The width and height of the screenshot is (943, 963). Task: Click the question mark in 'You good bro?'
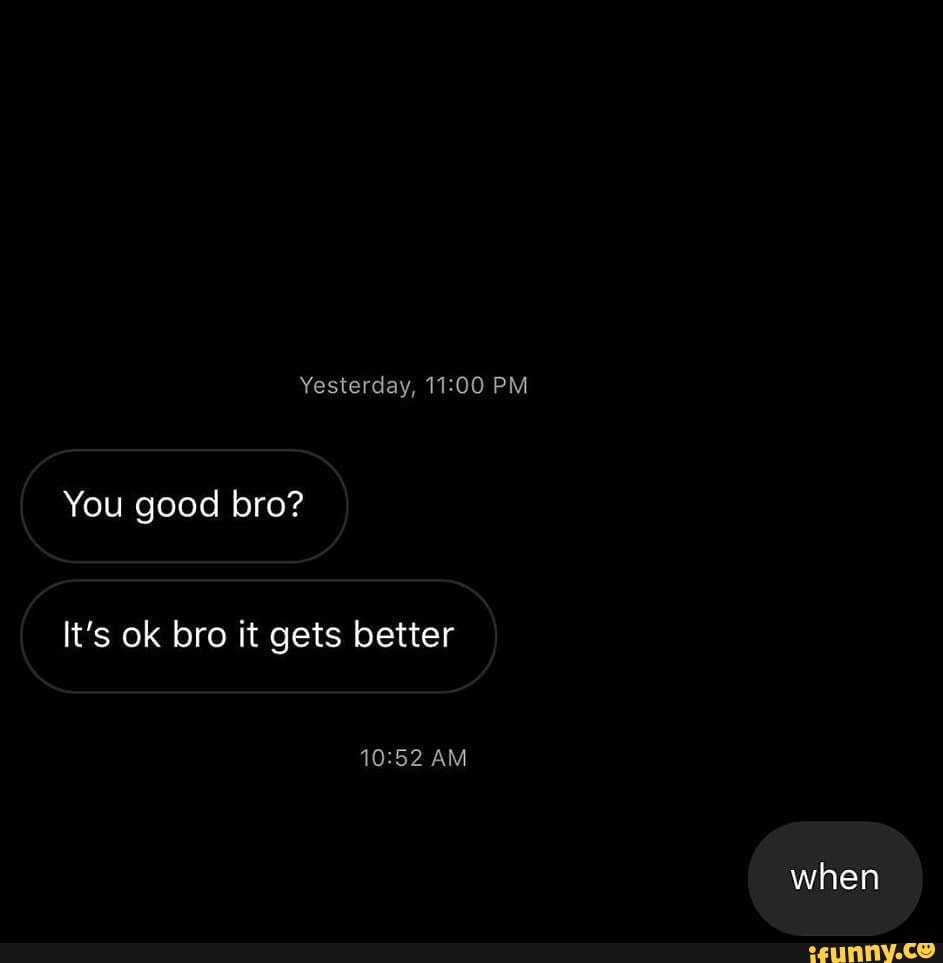tap(299, 505)
